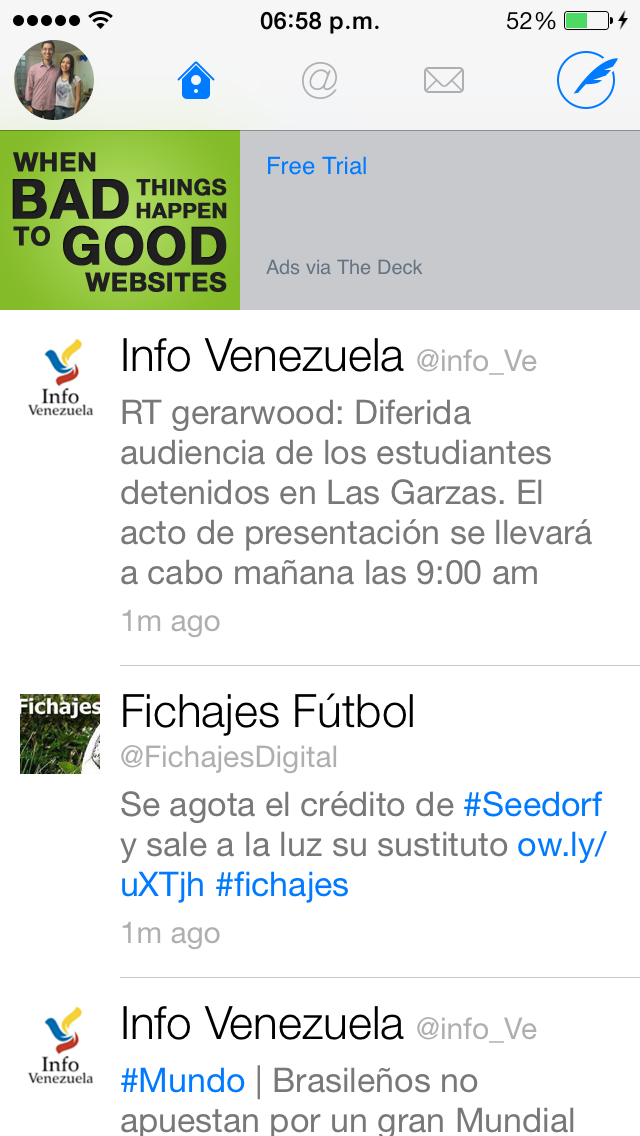Open the Bad Things Good Websites ad

[x=120, y=220]
